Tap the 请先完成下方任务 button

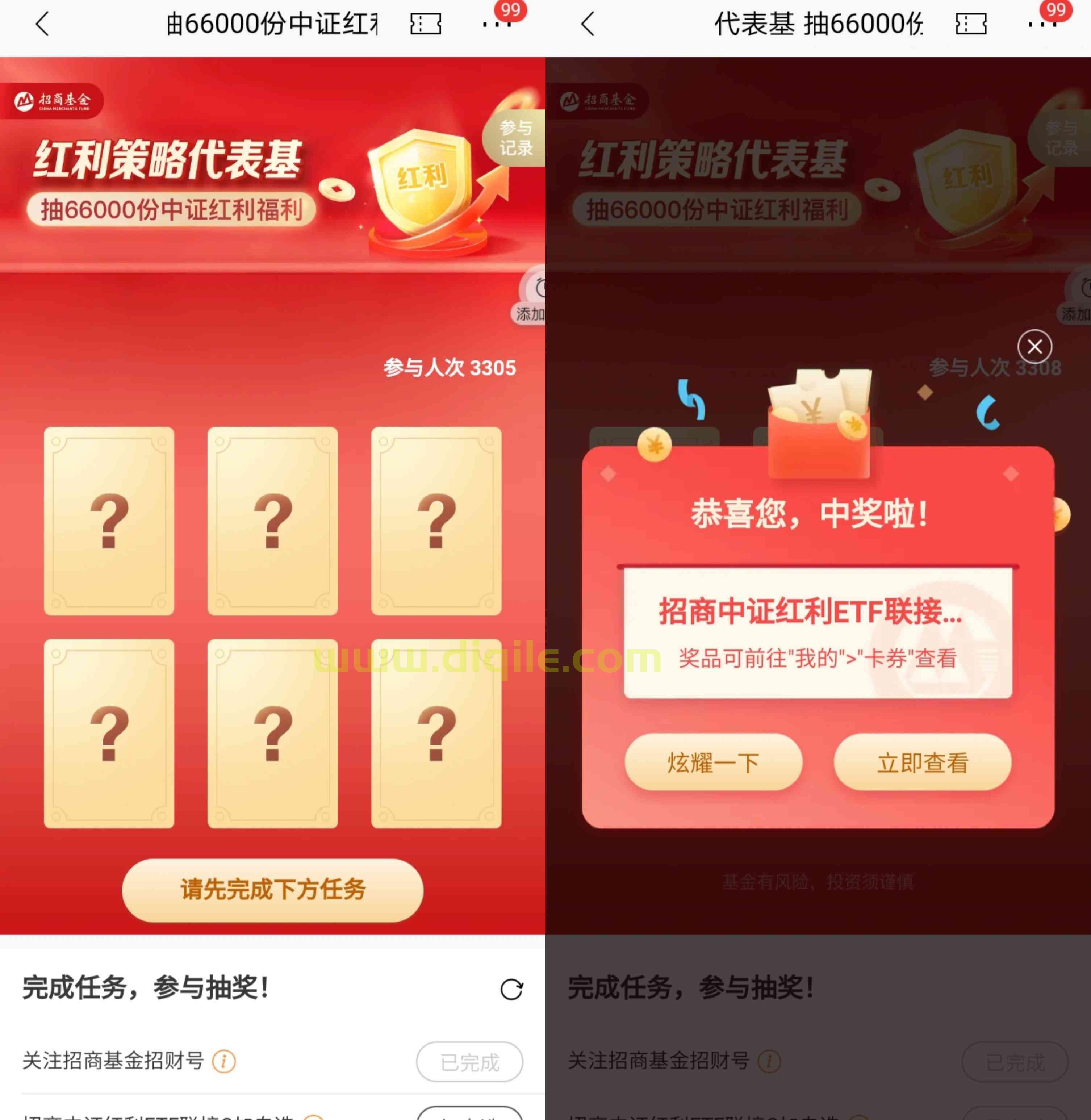point(273,890)
